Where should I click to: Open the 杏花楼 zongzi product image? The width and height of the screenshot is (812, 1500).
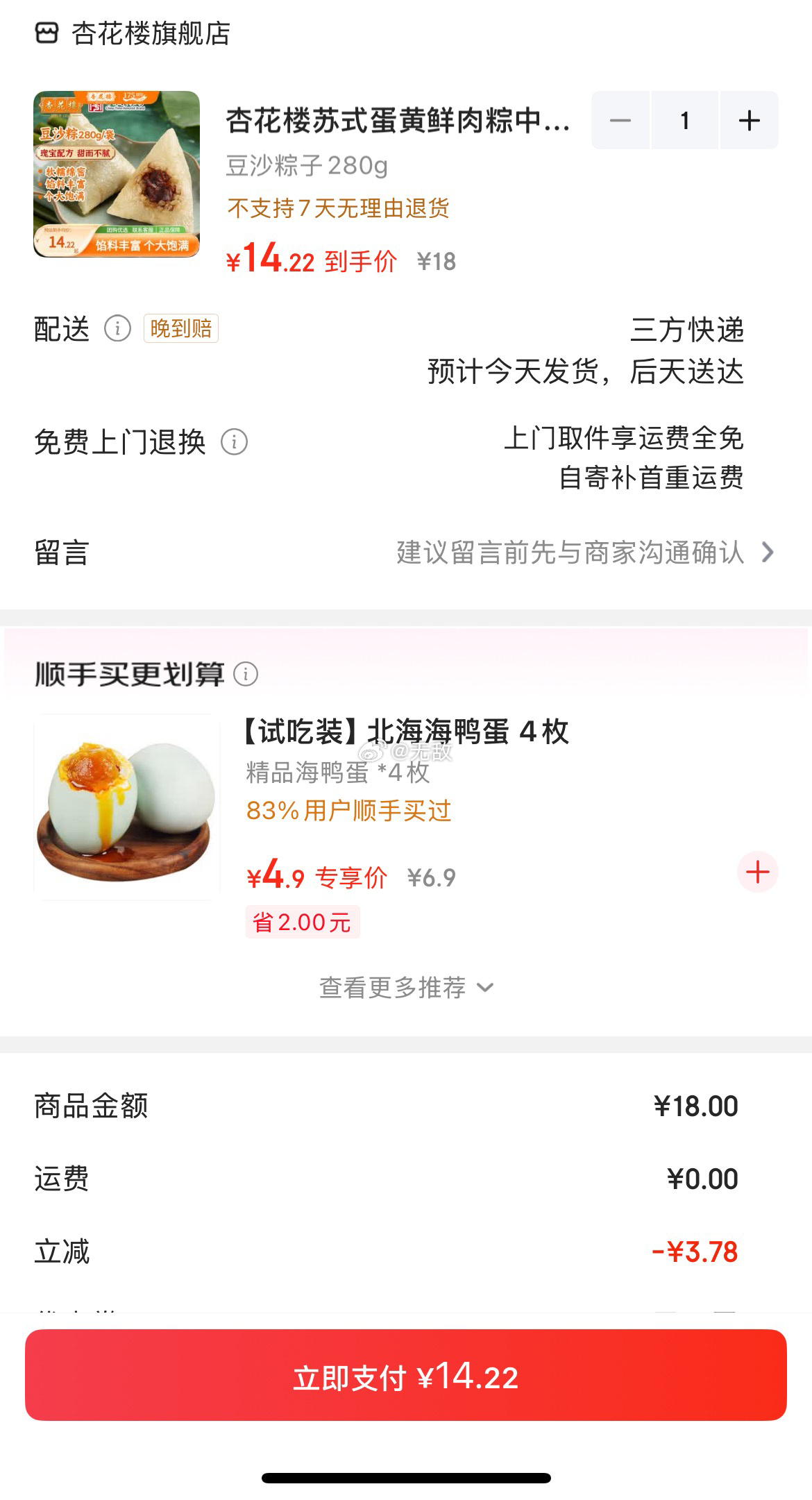tap(117, 174)
